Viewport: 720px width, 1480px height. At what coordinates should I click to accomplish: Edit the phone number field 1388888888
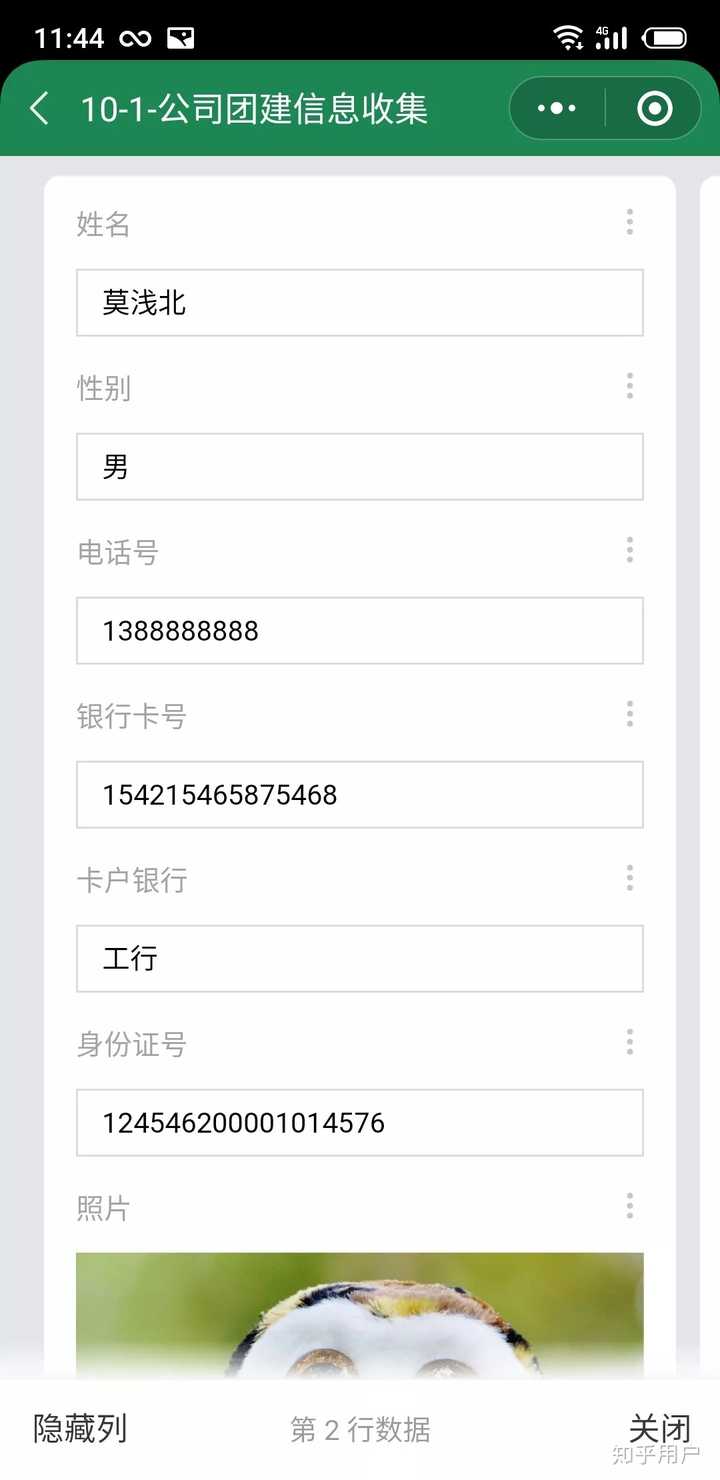360,630
